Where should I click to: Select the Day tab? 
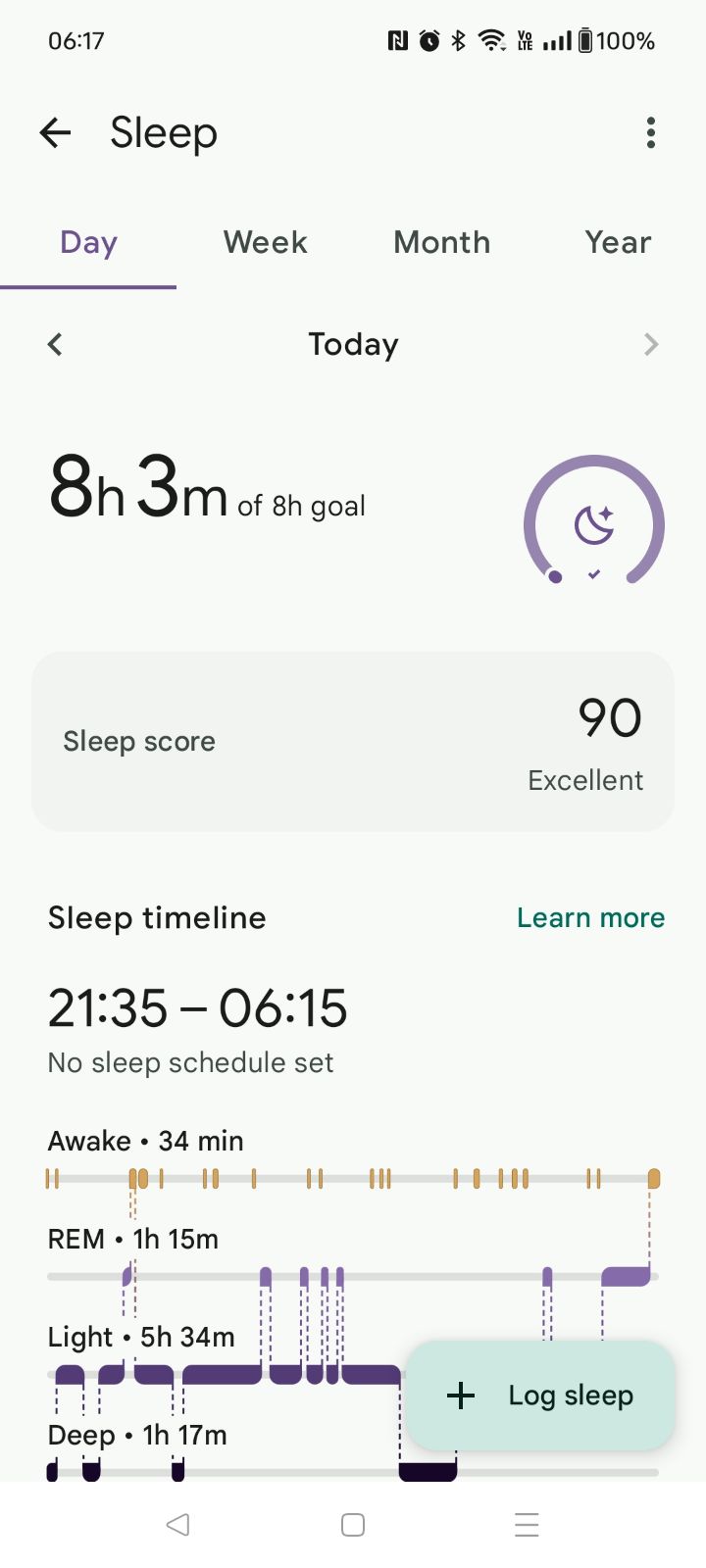coord(88,242)
